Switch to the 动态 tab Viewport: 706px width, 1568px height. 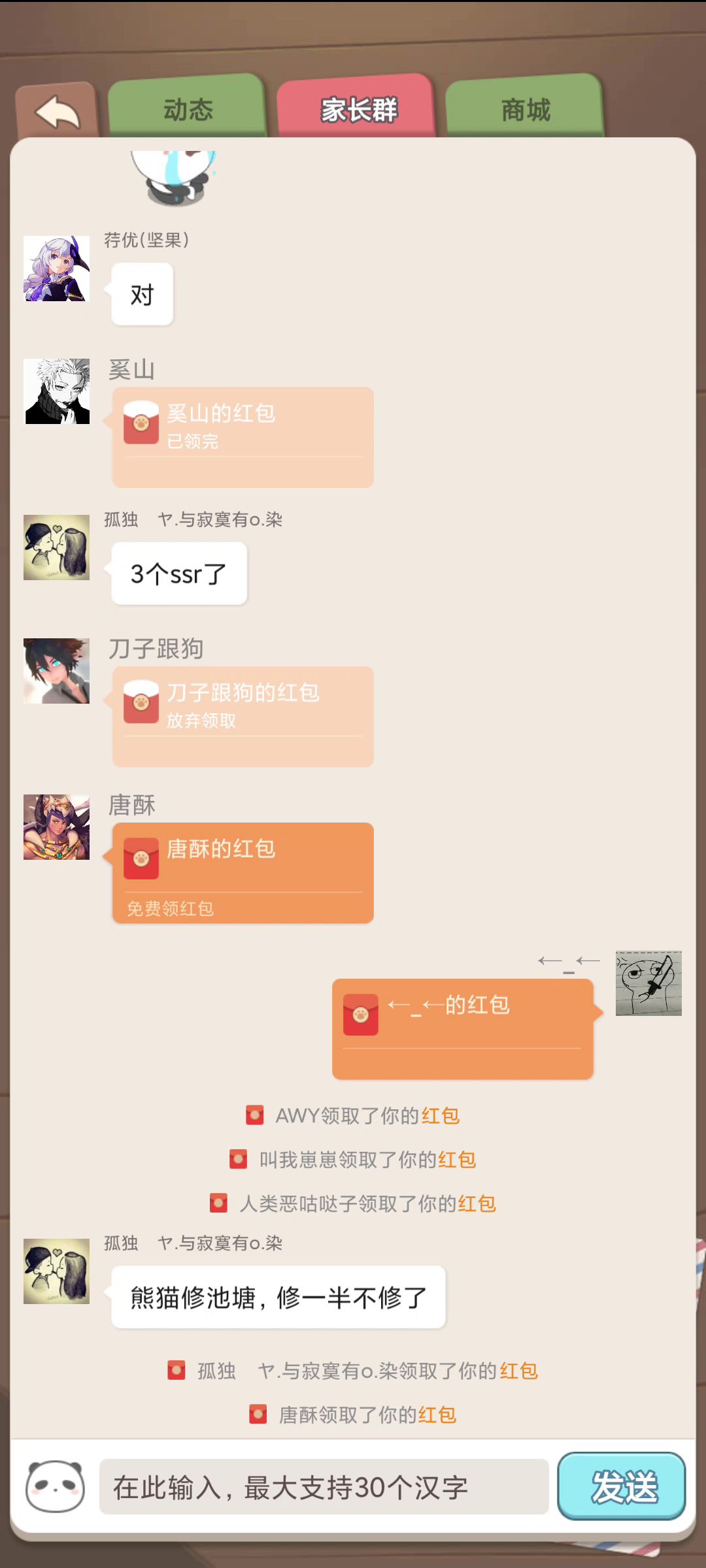point(188,109)
